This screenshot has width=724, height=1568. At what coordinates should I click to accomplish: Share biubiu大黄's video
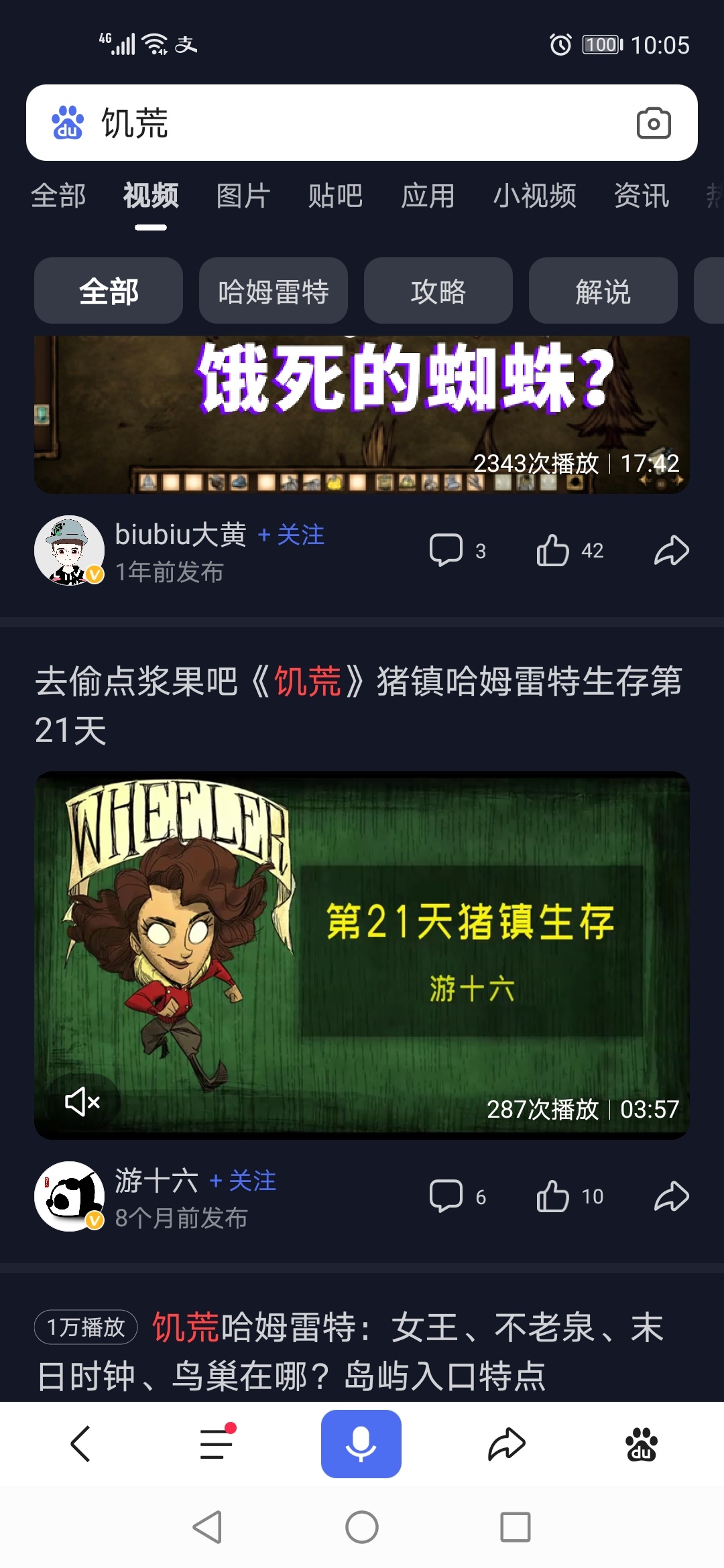pos(671,551)
